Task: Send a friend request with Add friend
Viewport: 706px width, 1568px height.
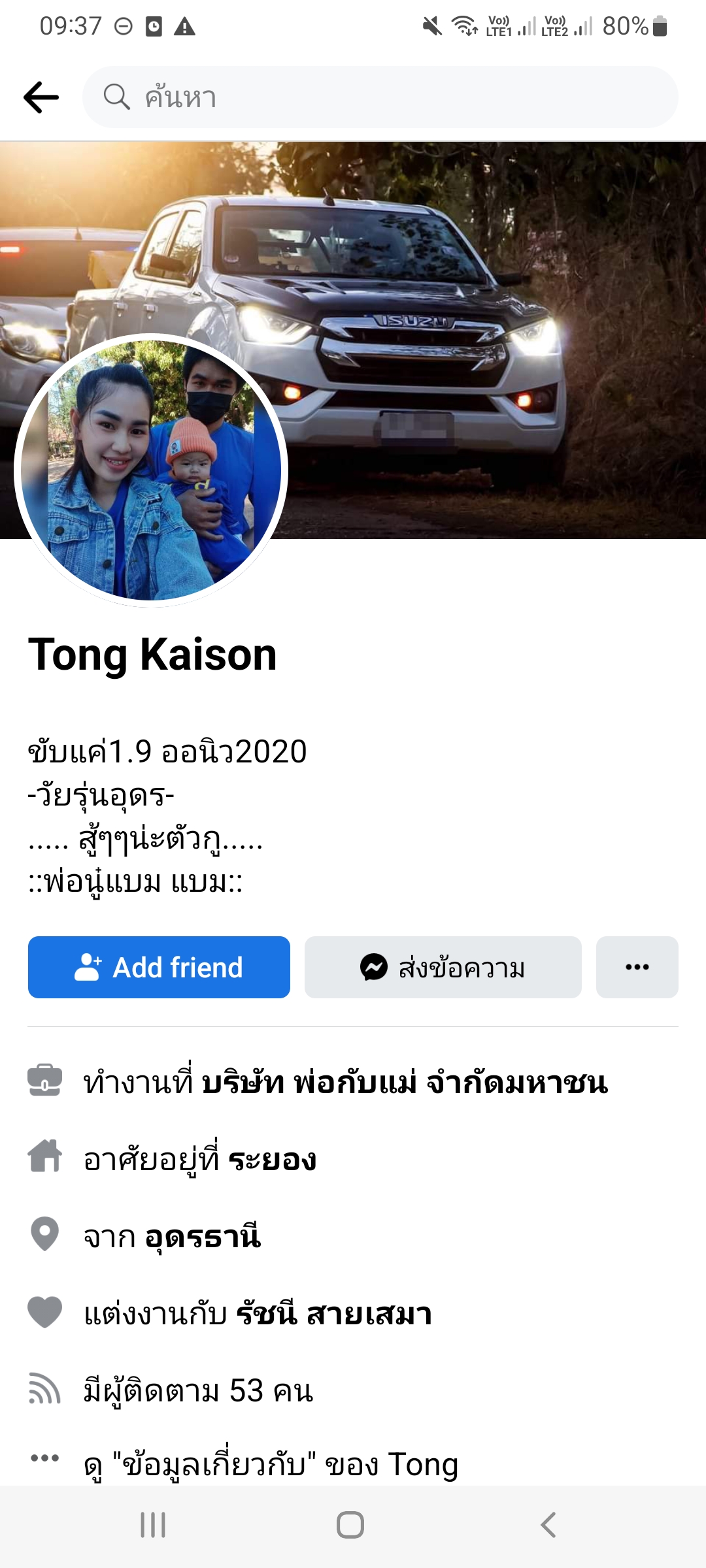Action: pos(159,967)
